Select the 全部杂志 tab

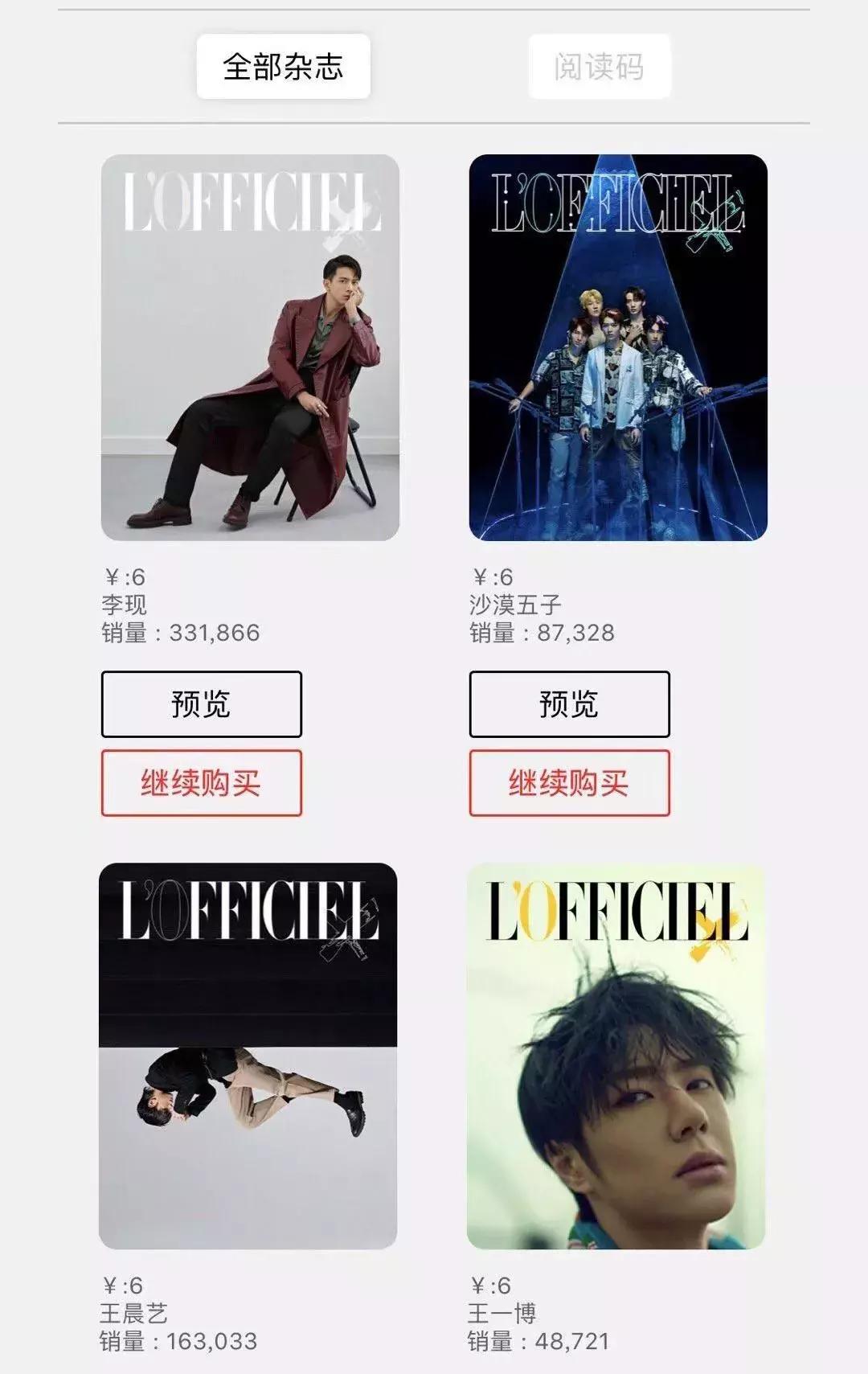(x=284, y=68)
